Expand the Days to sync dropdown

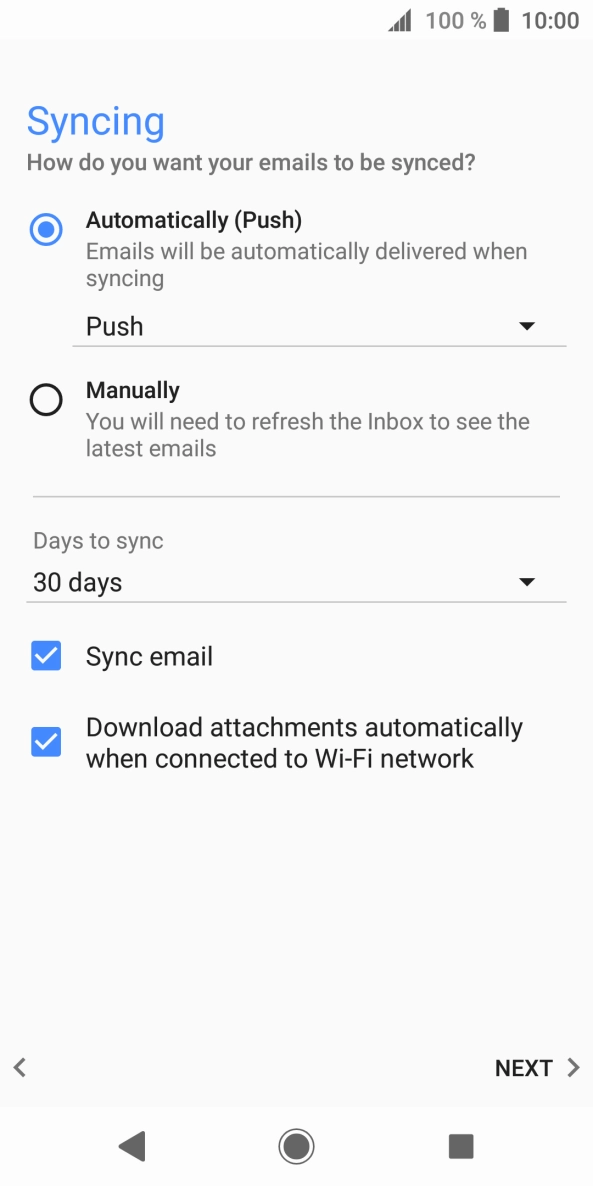(x=296, y=582)
